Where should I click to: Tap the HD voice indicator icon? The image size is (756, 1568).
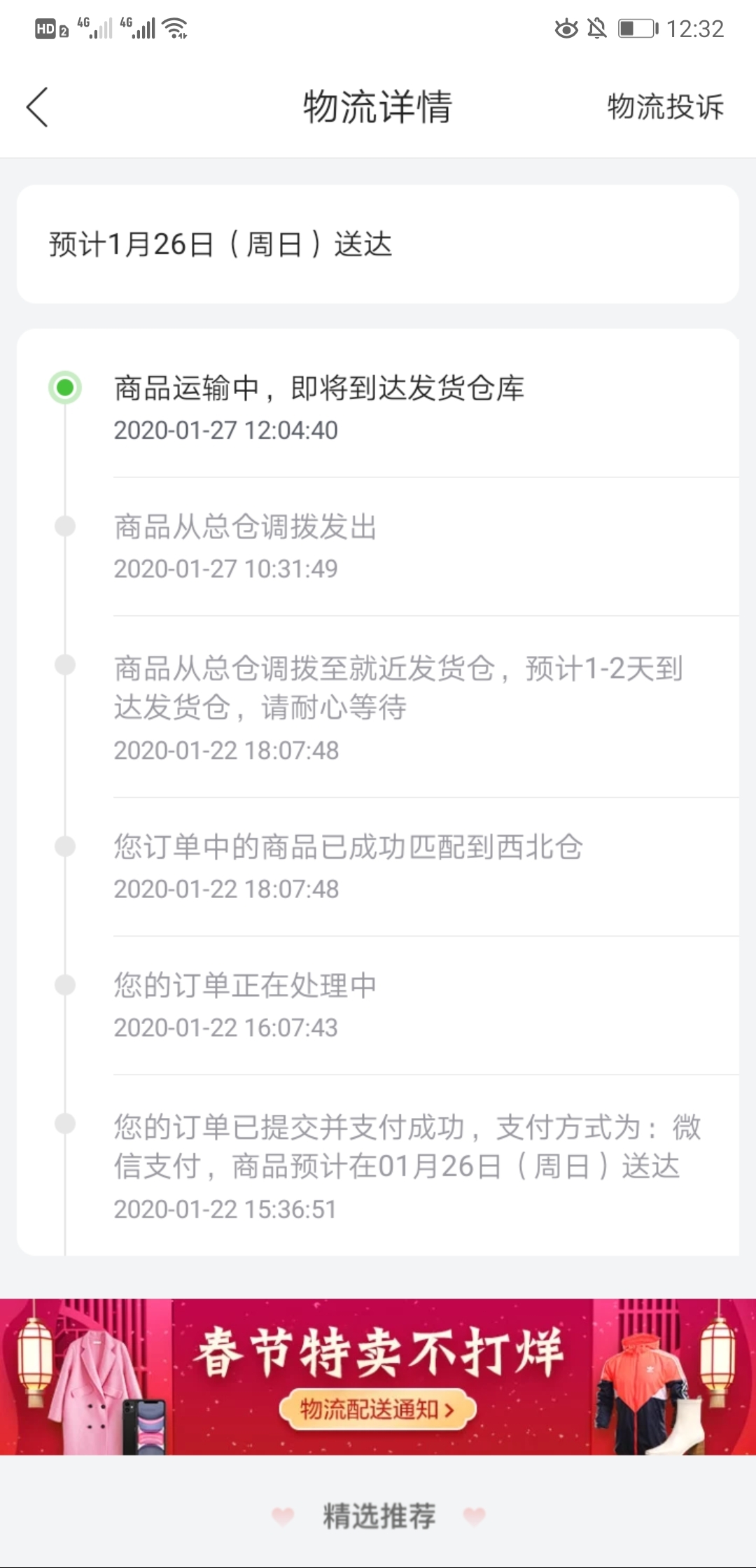pos(47,28)
